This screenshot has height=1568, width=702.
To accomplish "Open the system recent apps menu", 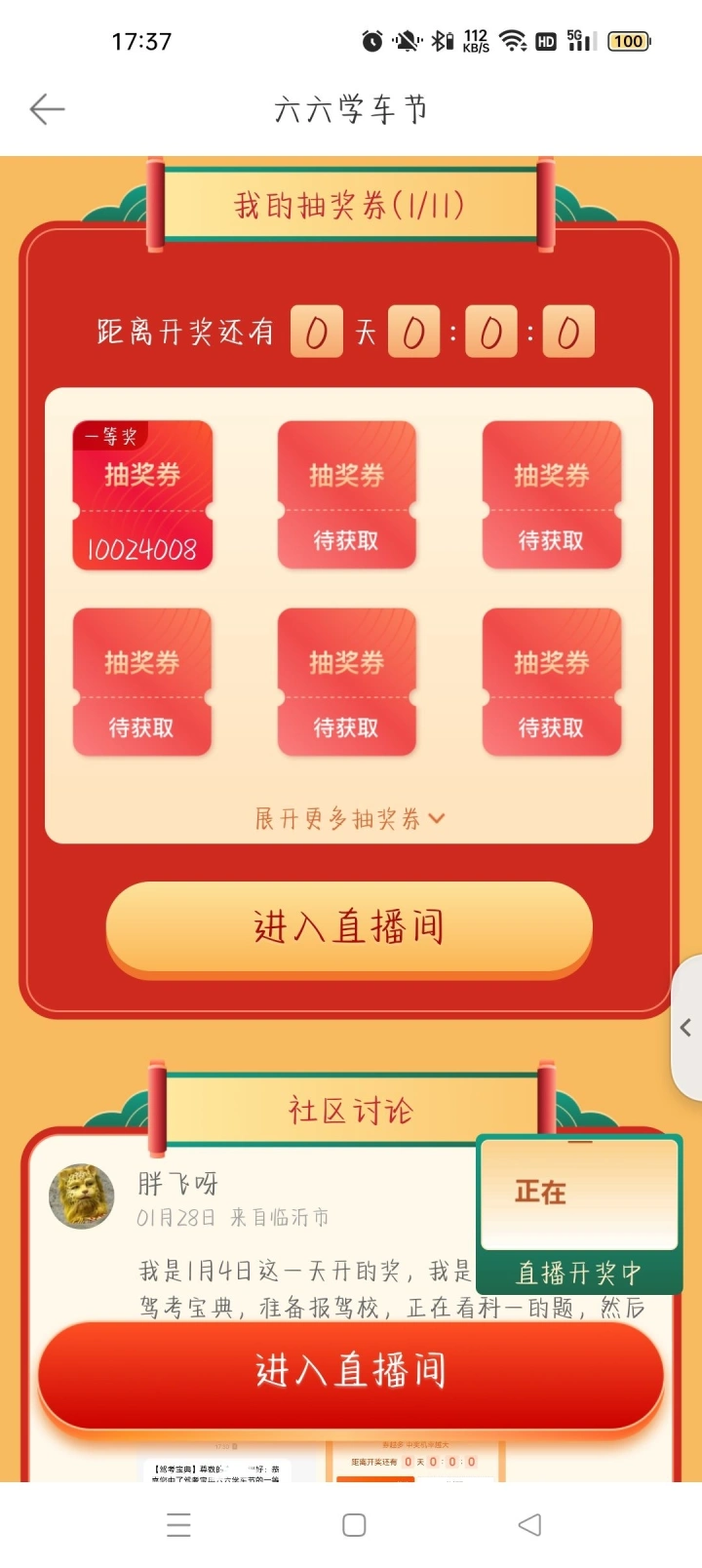I will tap(178, 1525).
